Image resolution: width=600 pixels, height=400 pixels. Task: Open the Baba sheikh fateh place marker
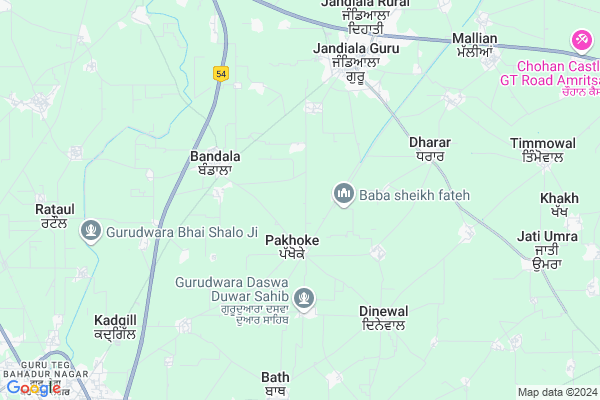(x=343, y=193)
